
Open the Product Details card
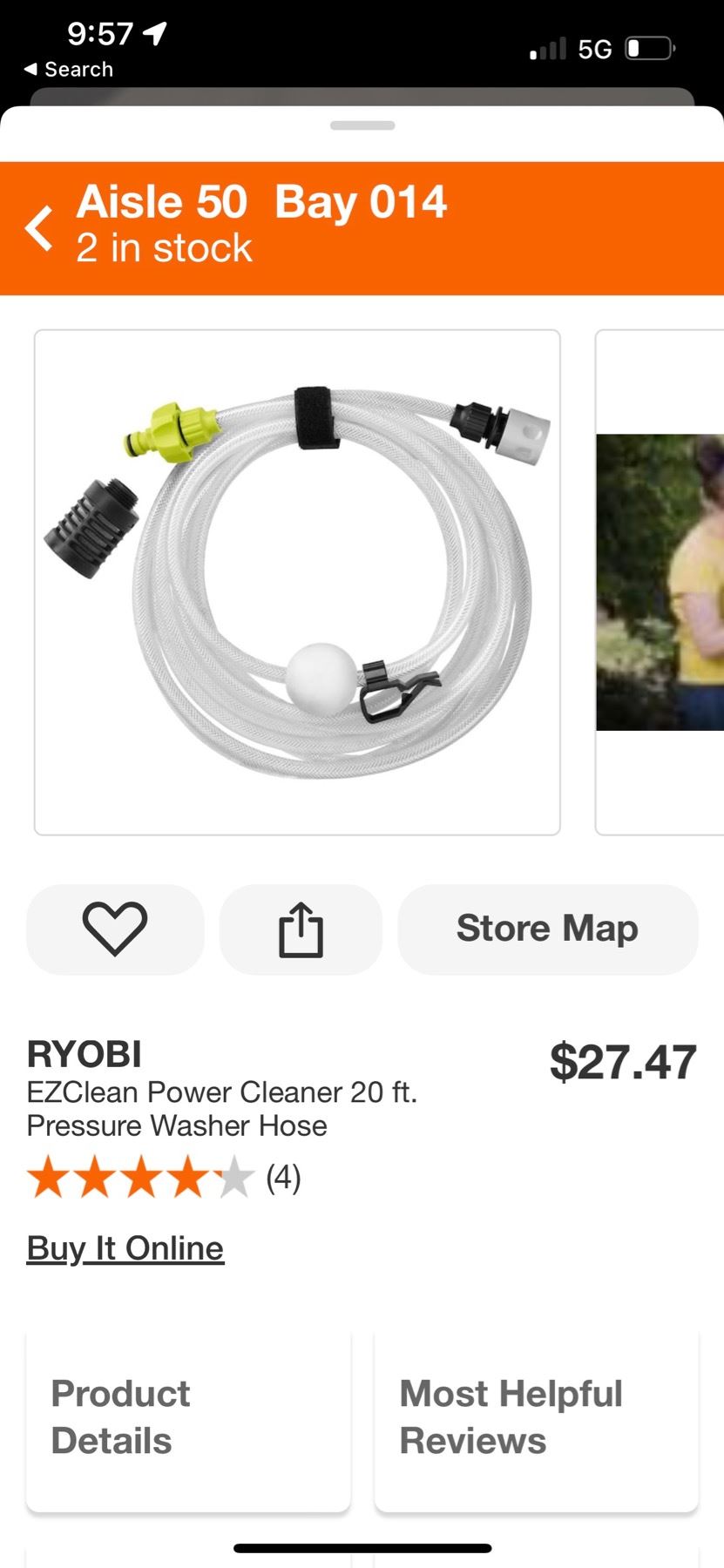(188, 1417)
